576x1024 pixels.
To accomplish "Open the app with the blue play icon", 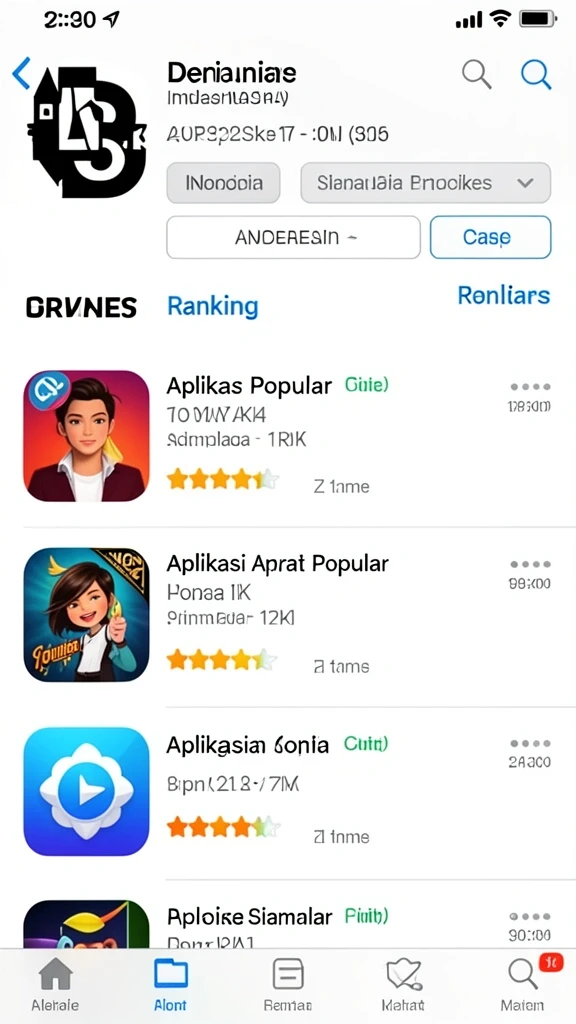I will click(288, 792).
